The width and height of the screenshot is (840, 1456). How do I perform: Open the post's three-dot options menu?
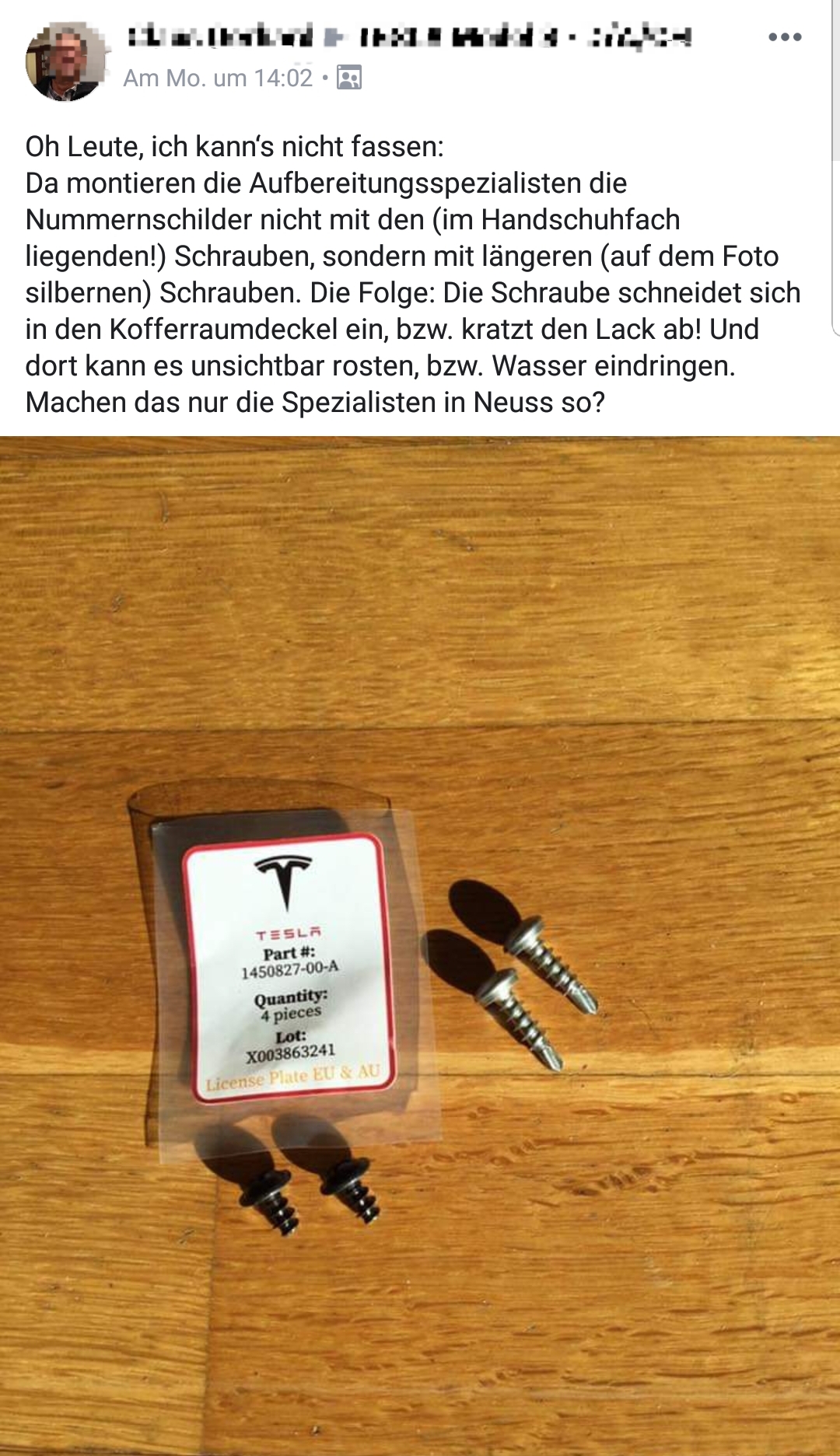point(784,37)
